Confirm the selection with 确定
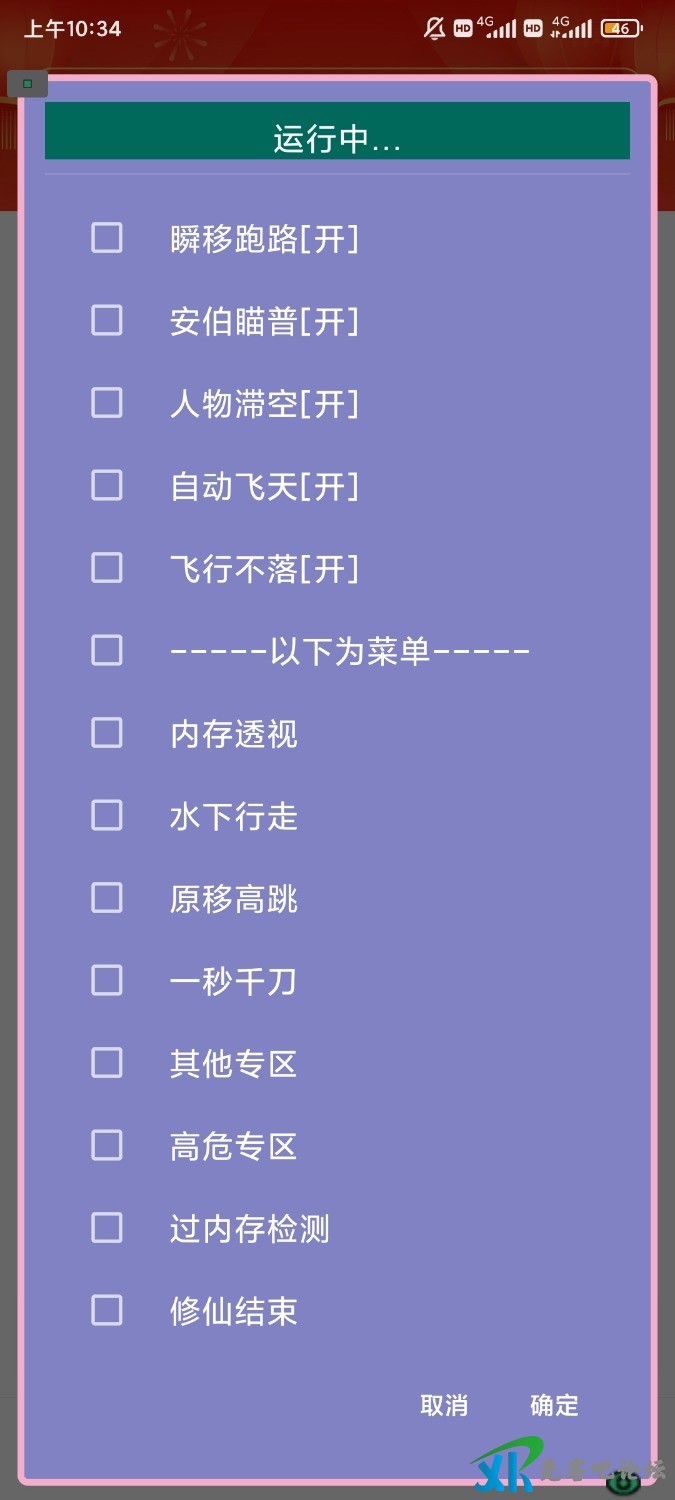 [554, 1405]
